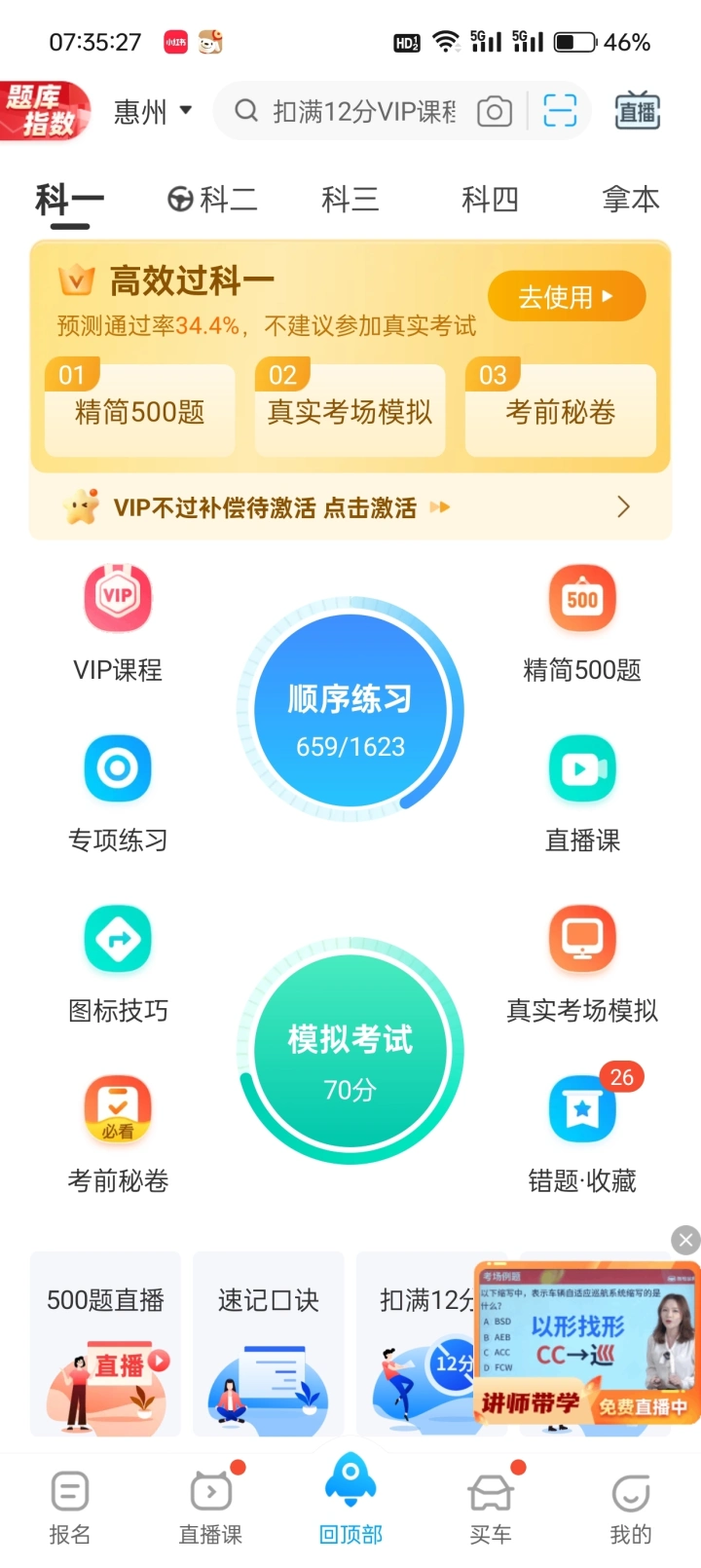Open the 惠州 city dropdown
The width and height of the screenshot is (701, 1568).
153,112
